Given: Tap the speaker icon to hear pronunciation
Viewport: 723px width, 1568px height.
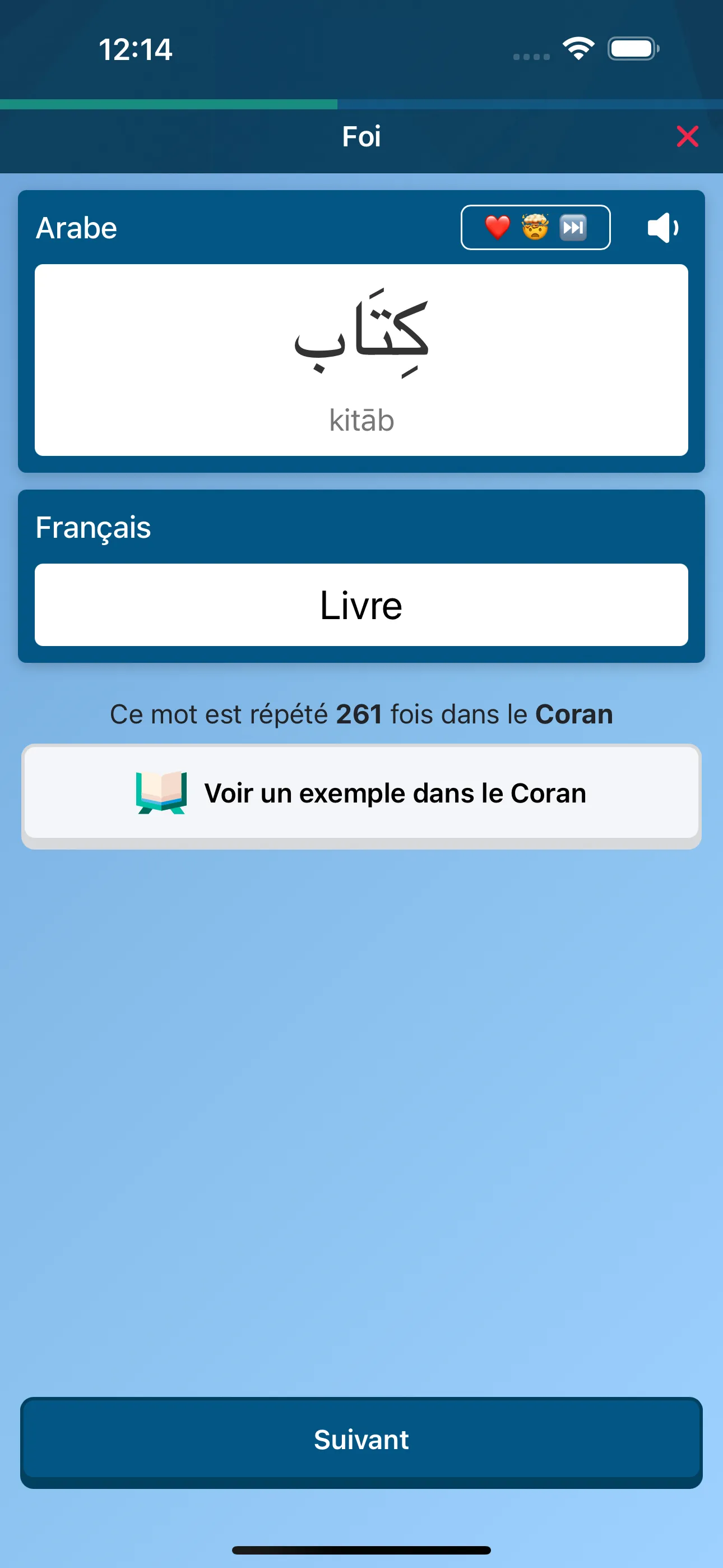Looking at the screenshot, I should [661, 228].
